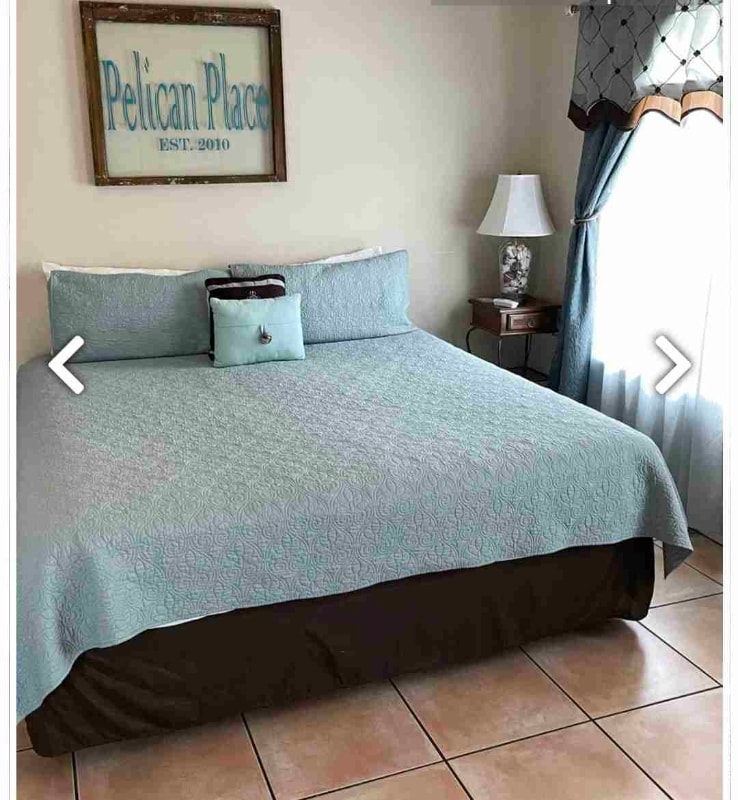Go to the previous photo
This screenshot has height=800, width=738.
coord(66,364)
